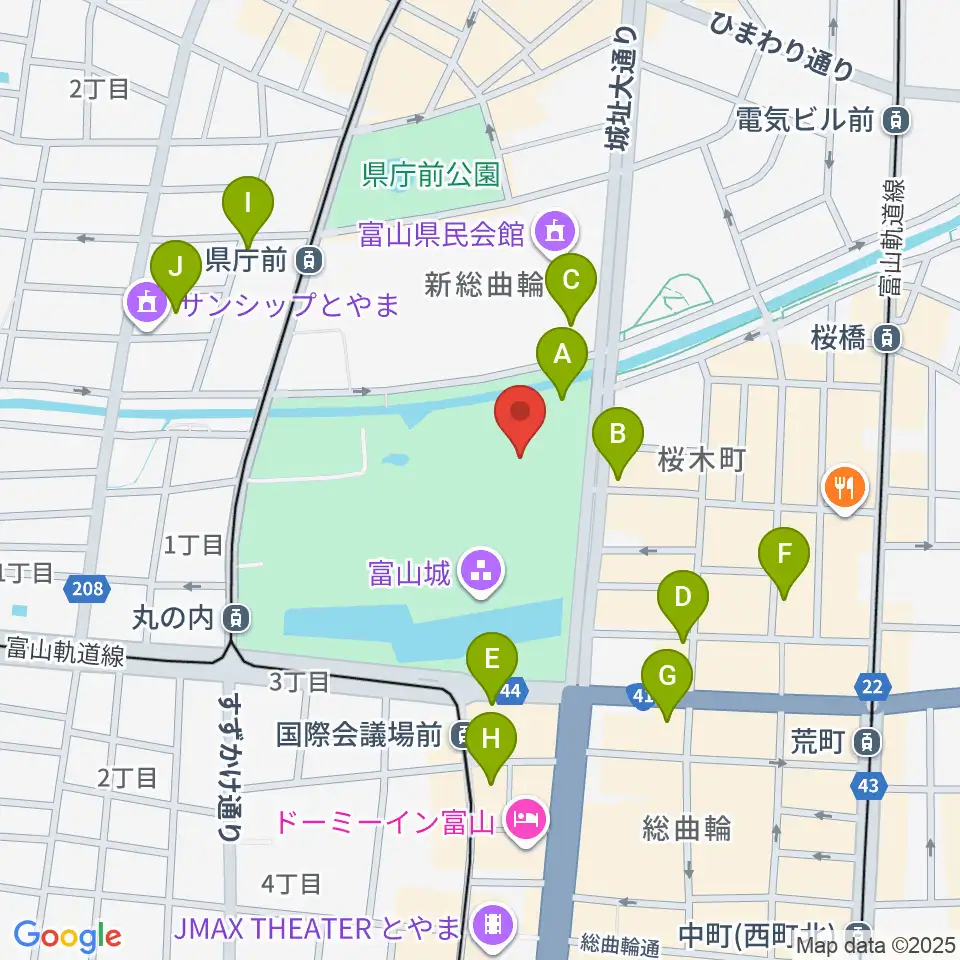Tap the 桜橋 tram stop icon
The image size is (960, 960).
887,338
